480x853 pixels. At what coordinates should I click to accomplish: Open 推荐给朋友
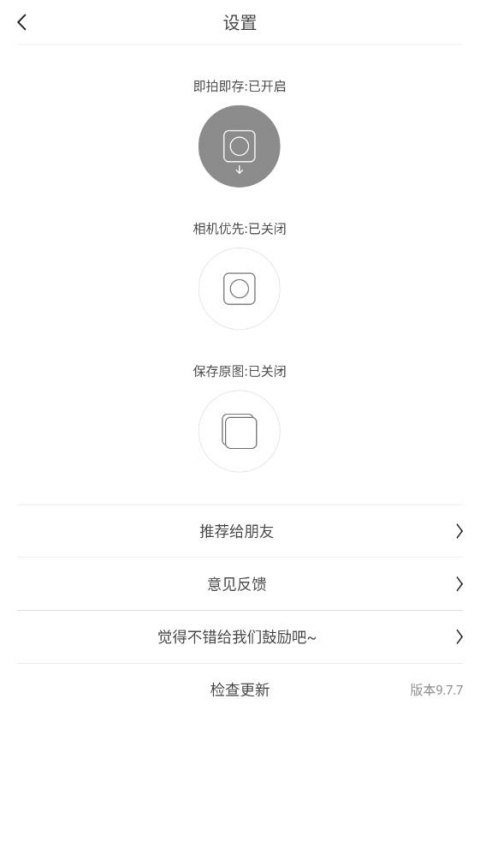[240, 531]
